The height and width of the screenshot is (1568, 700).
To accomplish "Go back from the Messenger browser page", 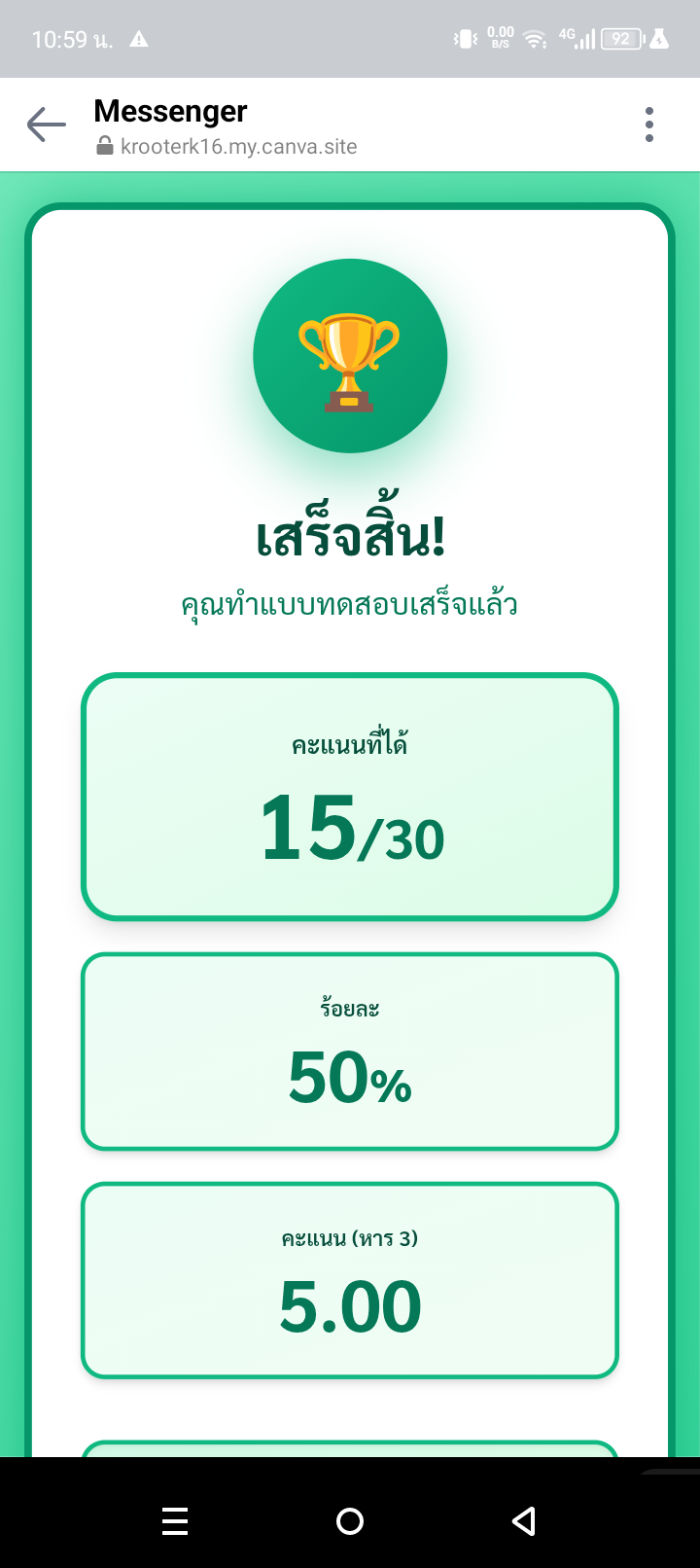I will (46, 125).
